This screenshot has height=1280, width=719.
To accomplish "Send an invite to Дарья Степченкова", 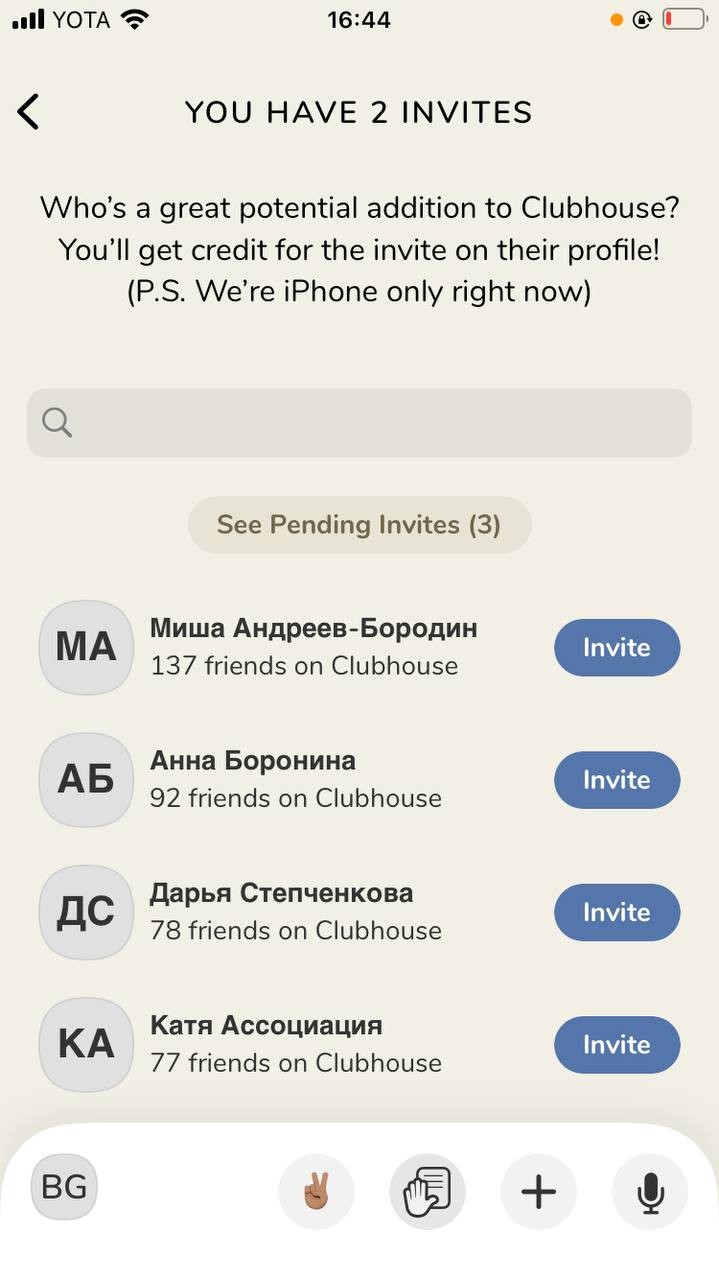I will point(617,912).
